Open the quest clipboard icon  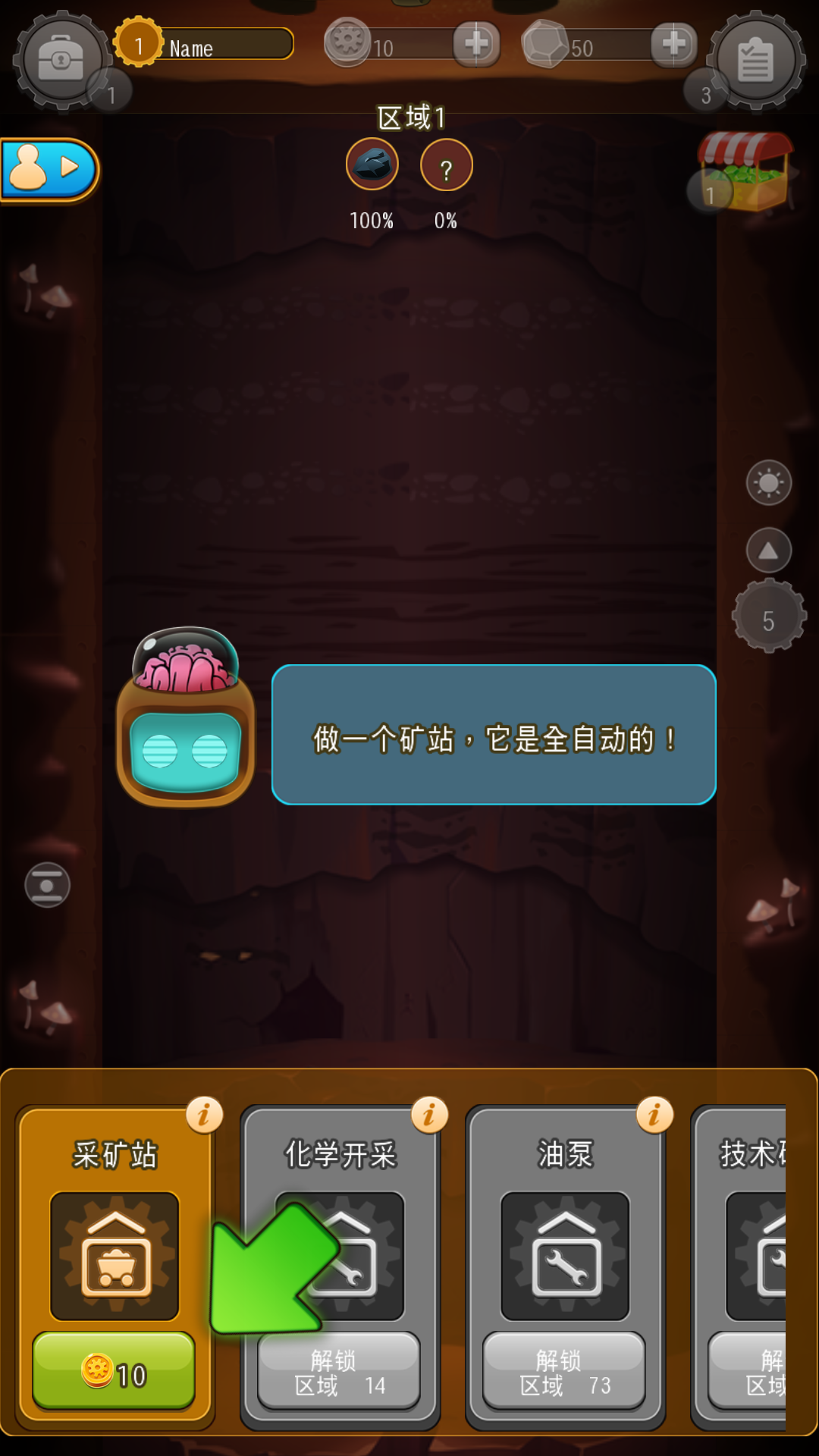click(755, 59)
